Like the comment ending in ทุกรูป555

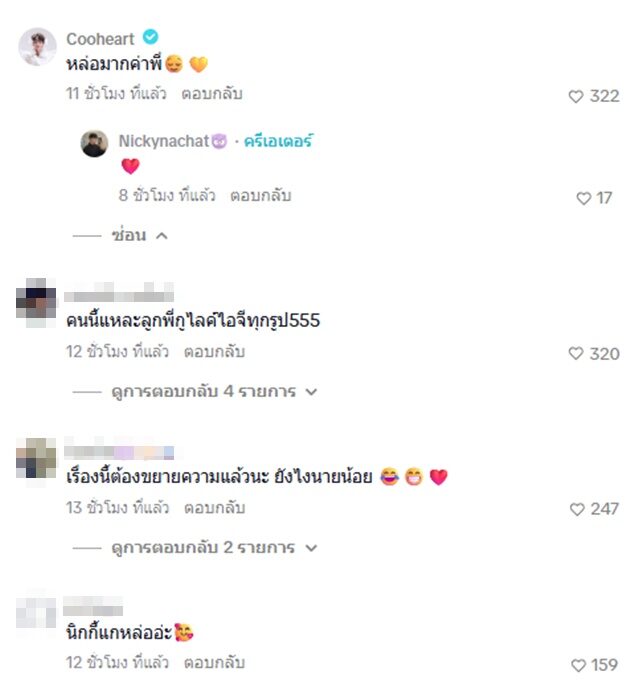coord(576,354)
